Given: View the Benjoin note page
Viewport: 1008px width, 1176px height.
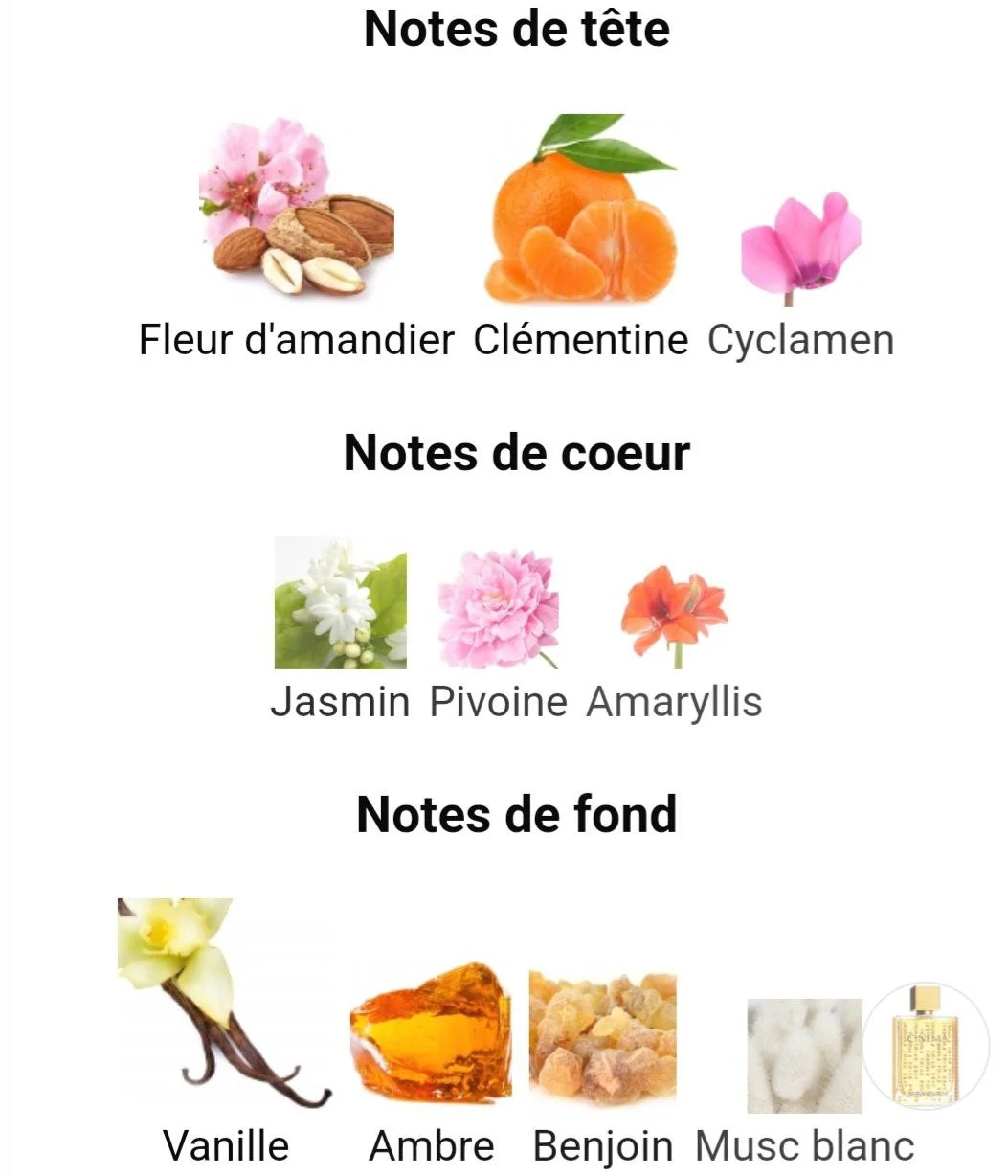Looking at the screenshot, I should coord(602,1039).
